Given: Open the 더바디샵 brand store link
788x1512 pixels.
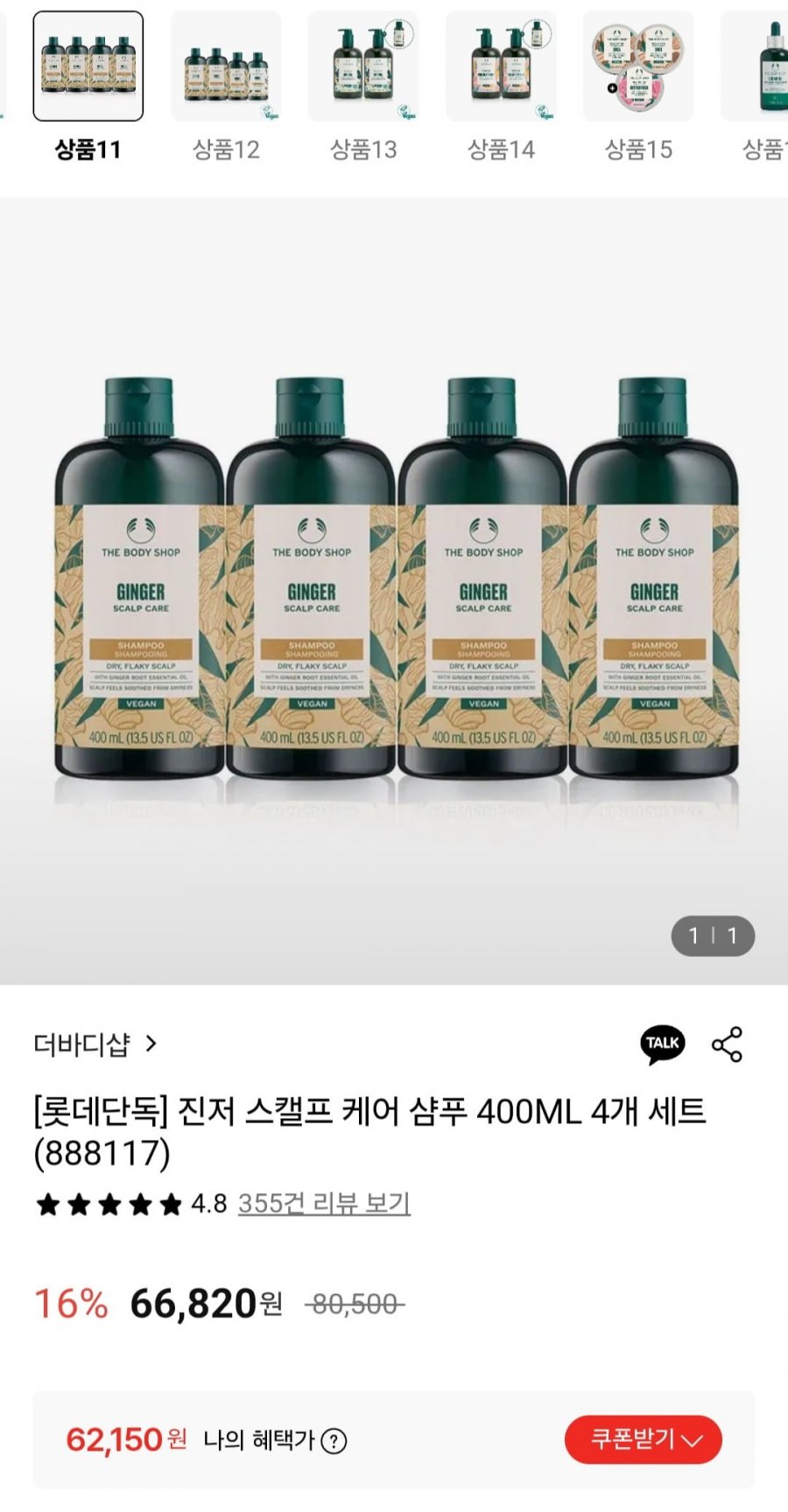Looking at the screenshot, I should click(95, 1044).
